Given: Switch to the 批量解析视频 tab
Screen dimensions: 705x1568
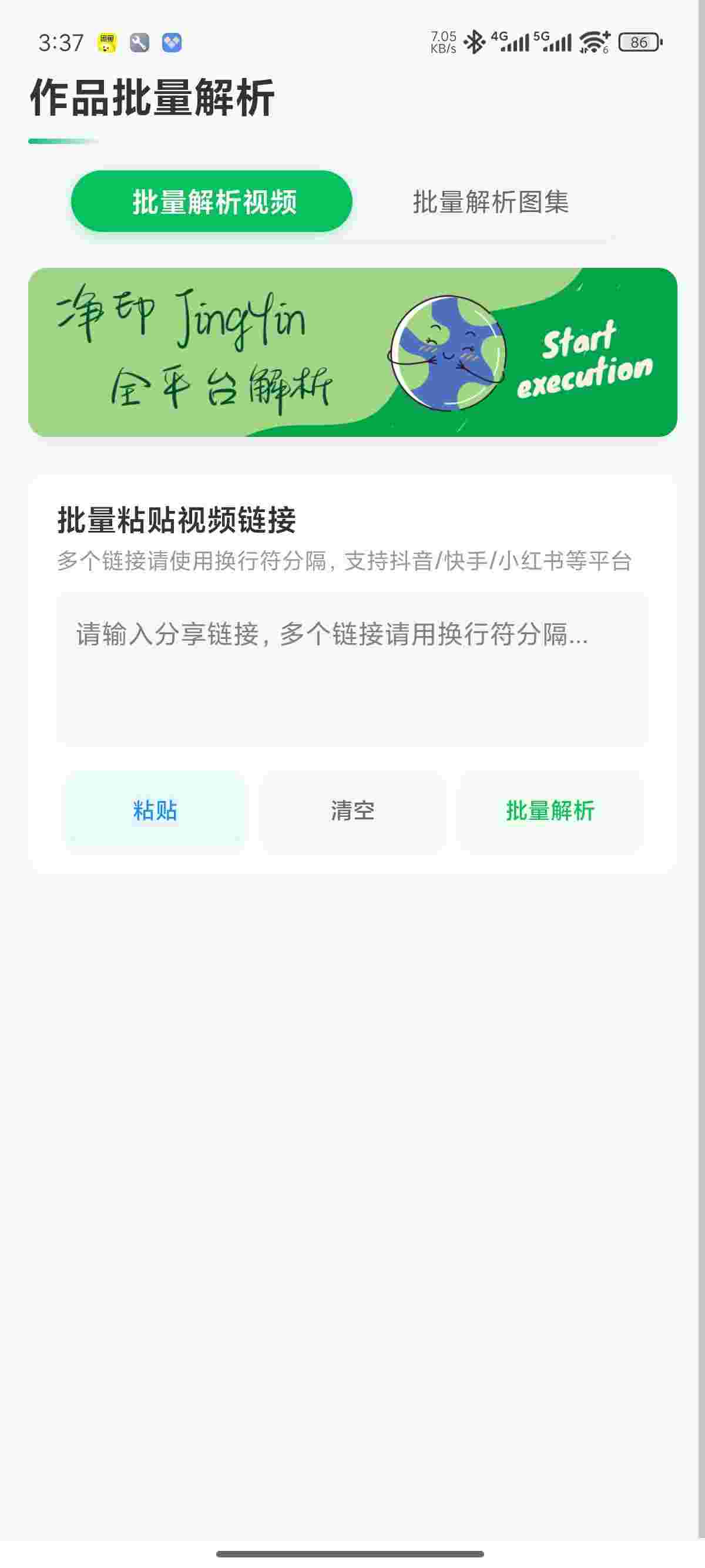Looking at the screenshot, I should click(211, 201).
